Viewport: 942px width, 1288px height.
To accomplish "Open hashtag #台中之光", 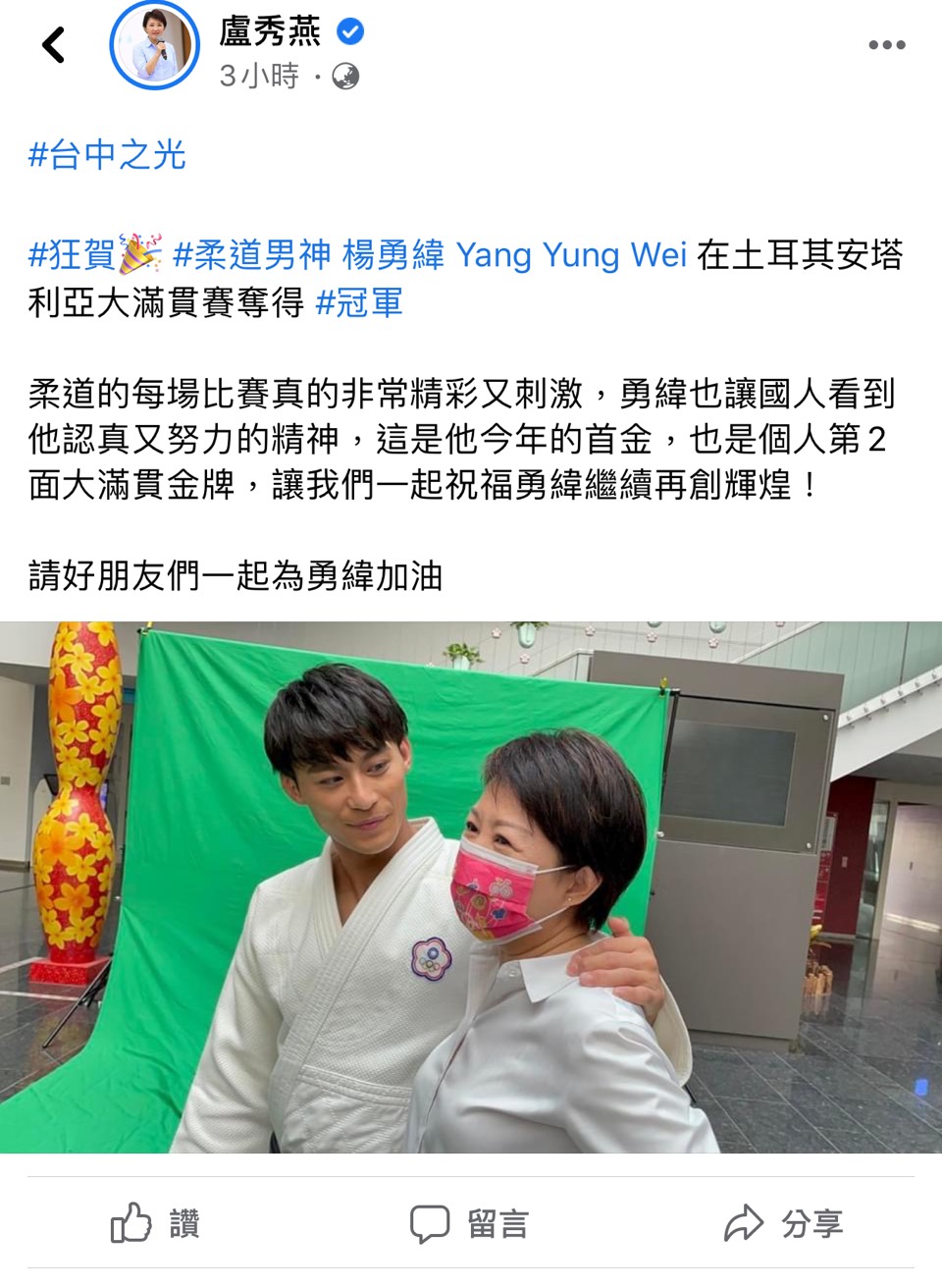I will tap(107, 155).
